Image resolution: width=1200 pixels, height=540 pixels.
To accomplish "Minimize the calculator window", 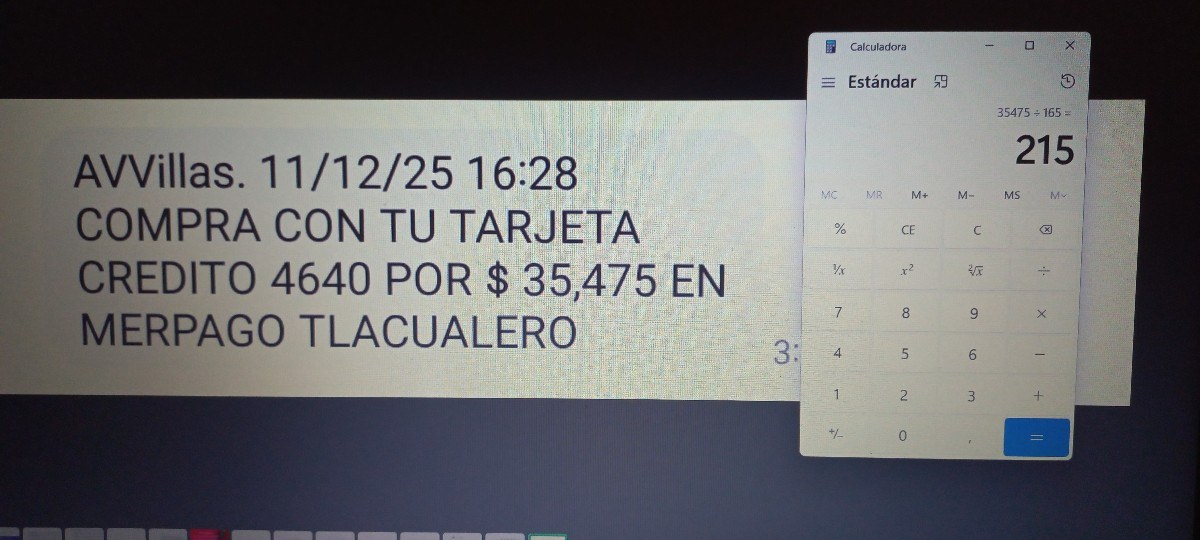I will (x=989, y=45).
